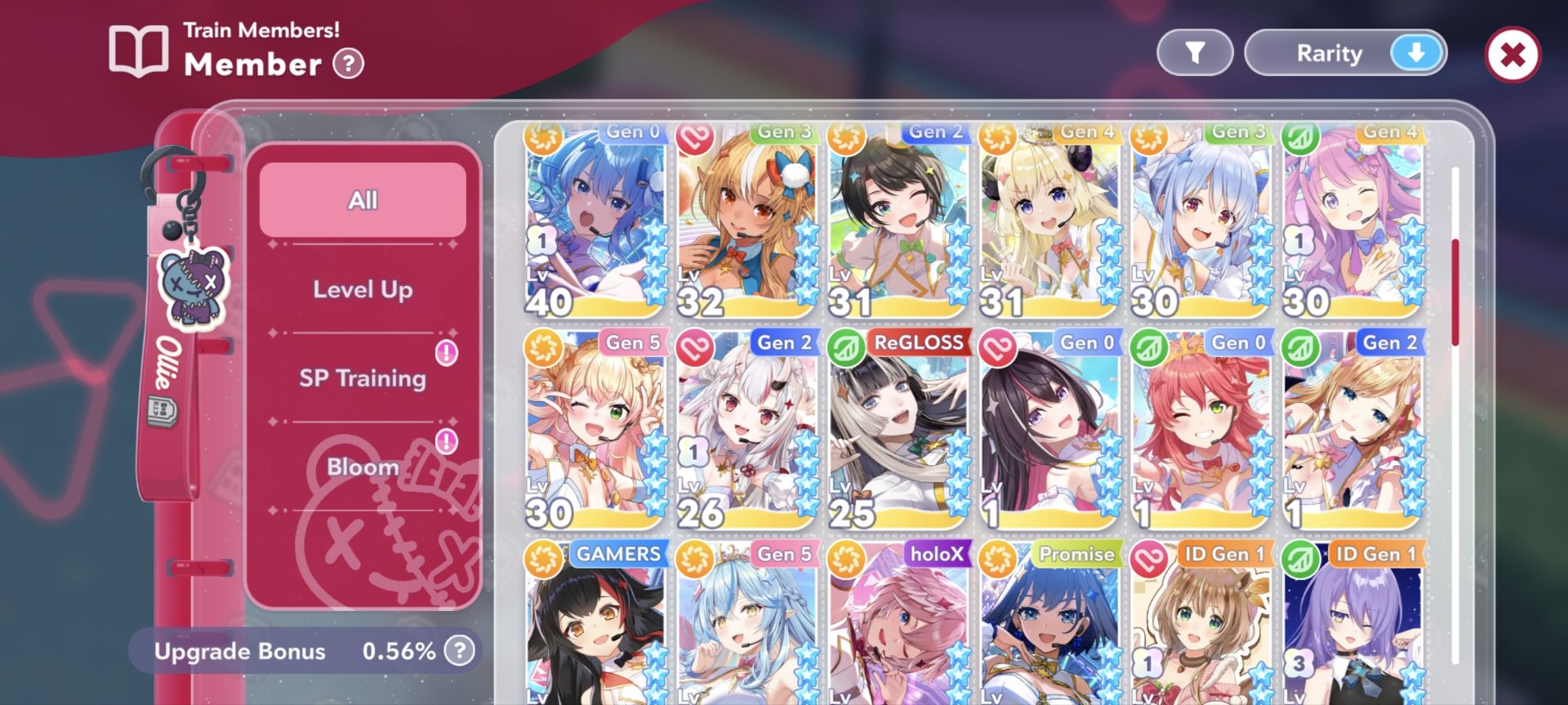The width and height of the screenshot is (1568, 705).
Task: Switch to the SP Training tab
Action: click(363, 378)
